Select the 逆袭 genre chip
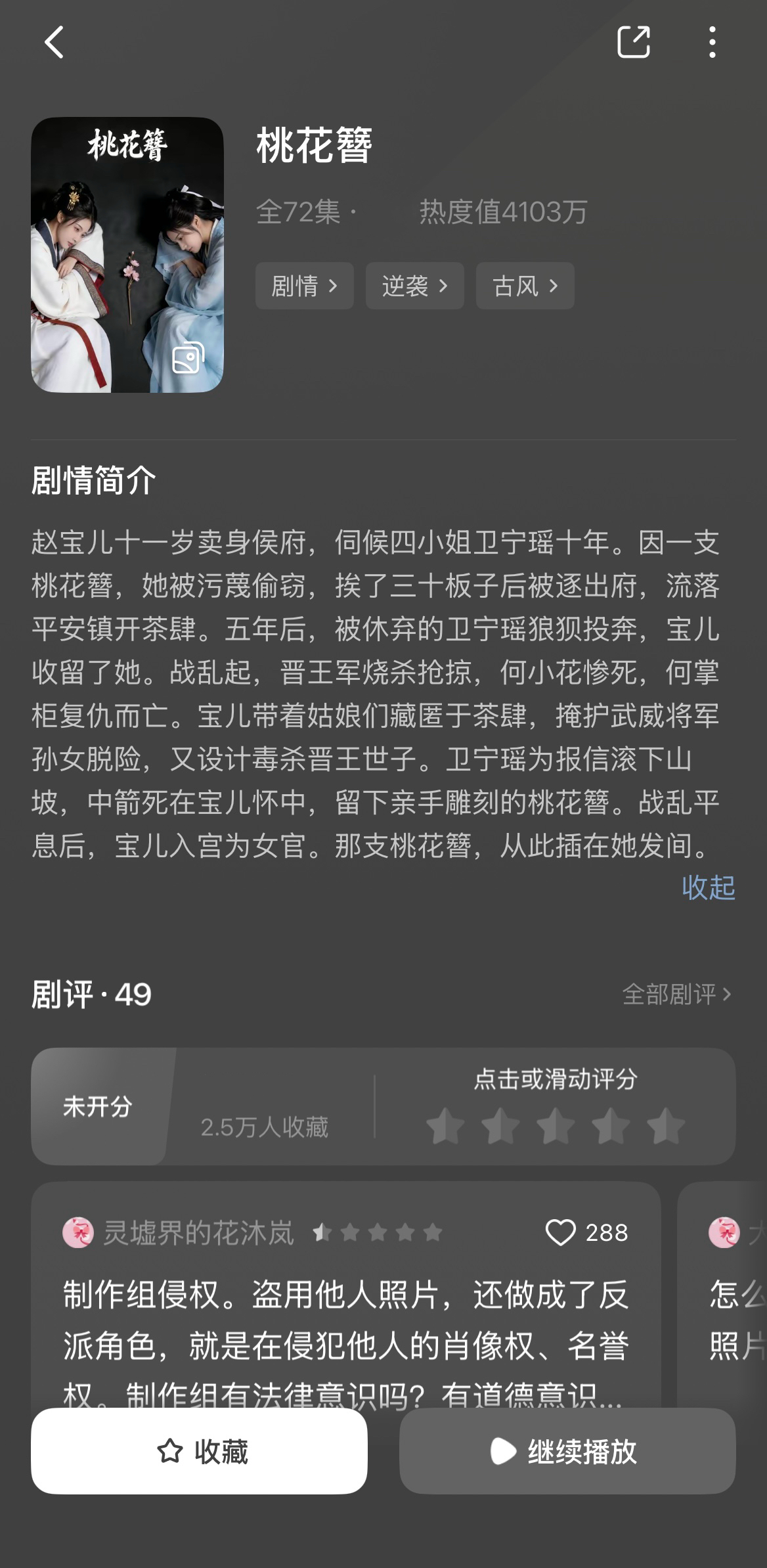This screenshot has height=1568, width=767. point(414,286)
